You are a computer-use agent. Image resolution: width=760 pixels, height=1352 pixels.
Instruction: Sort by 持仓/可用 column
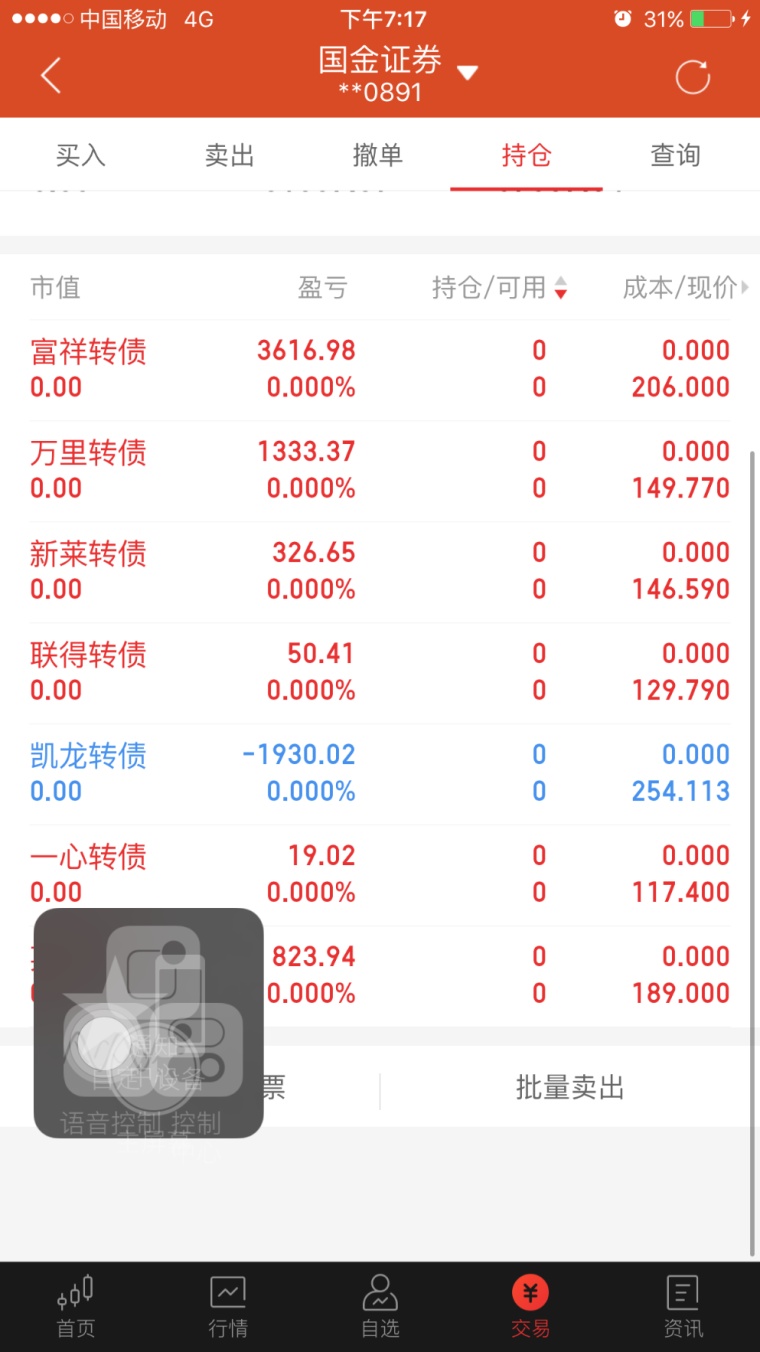(x=500, y=288)
